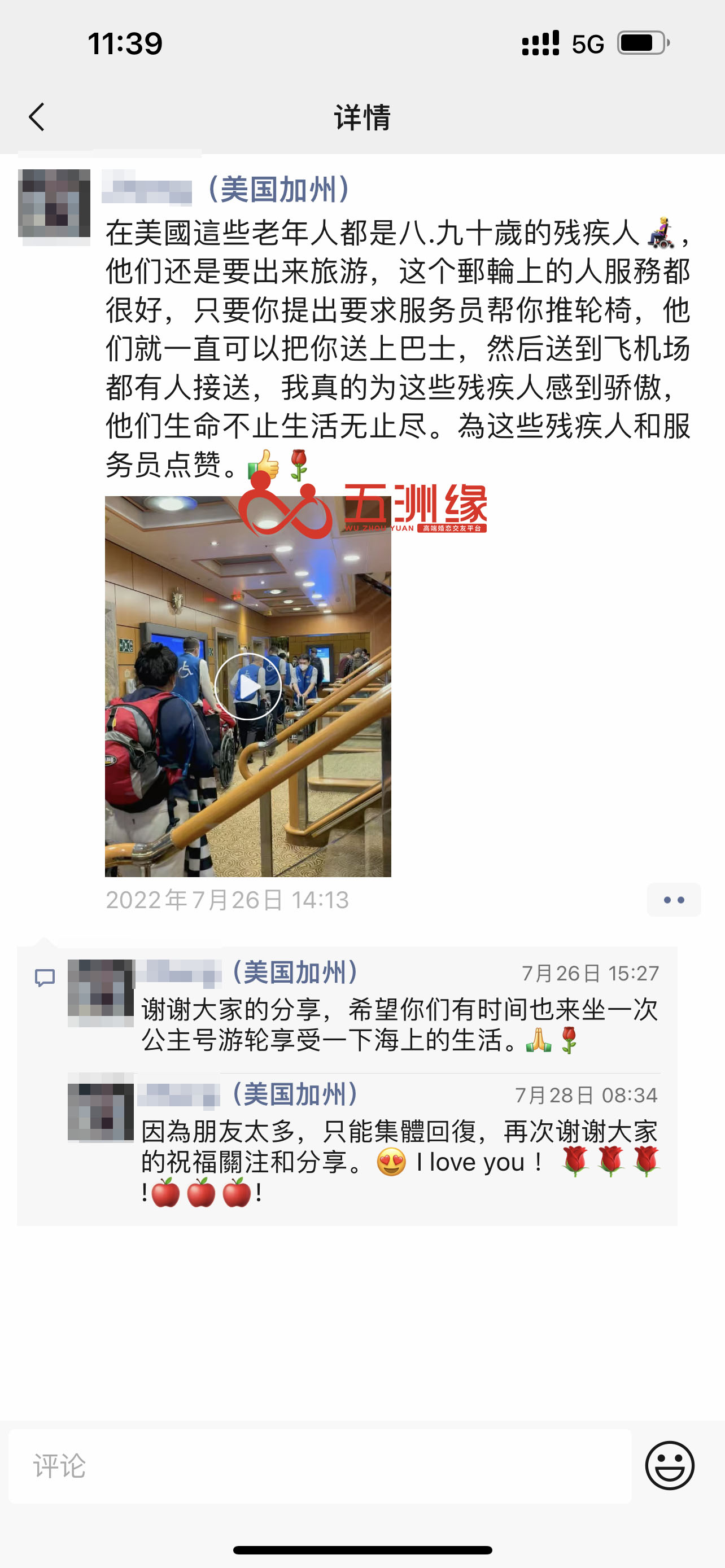Open the two-dot like/comment menu
Viewport: 725px width, 1568px height.
point(673,900)
